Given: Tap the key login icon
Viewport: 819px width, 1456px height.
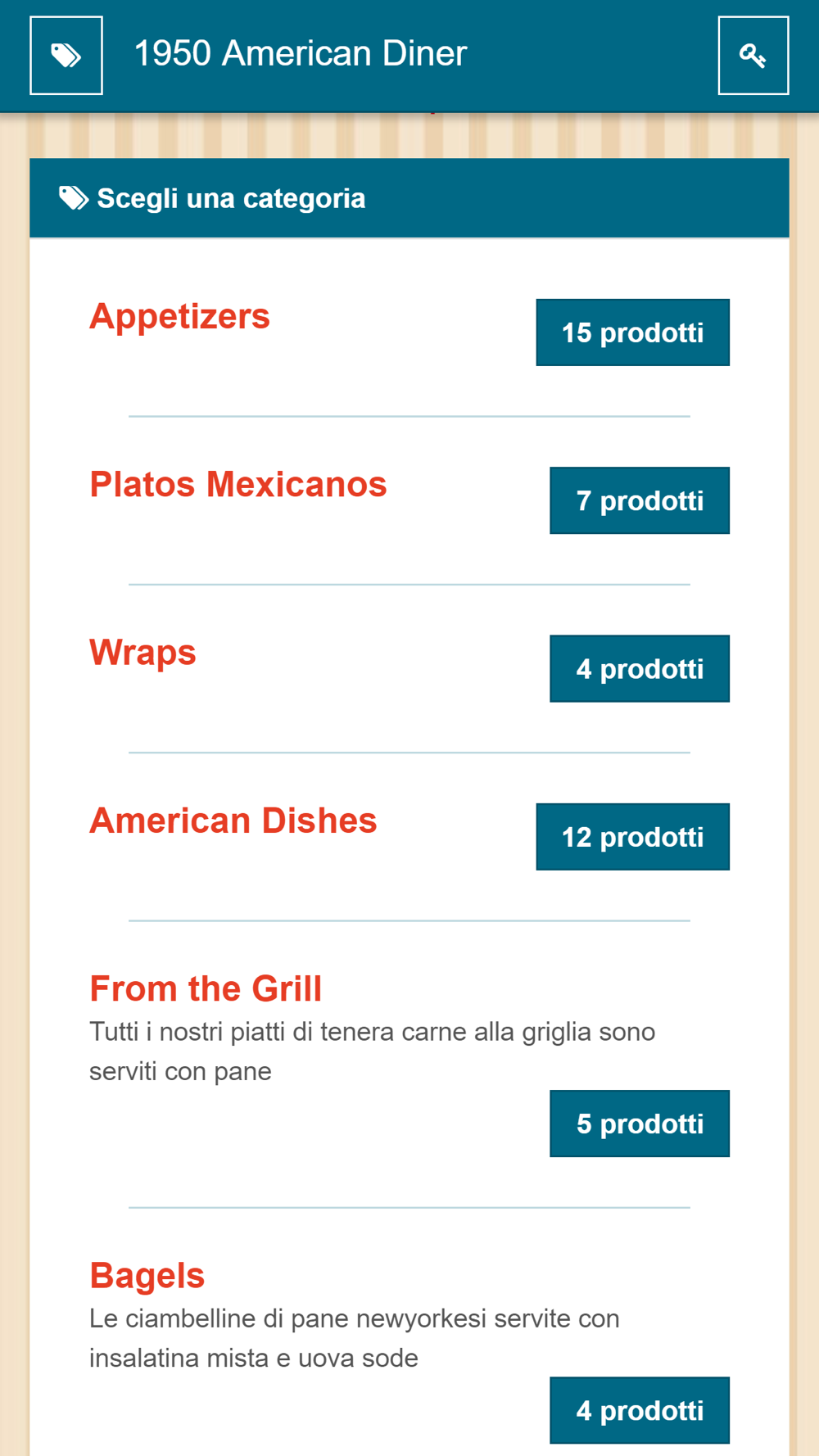Looking at the screenshot, I should 753,56.
